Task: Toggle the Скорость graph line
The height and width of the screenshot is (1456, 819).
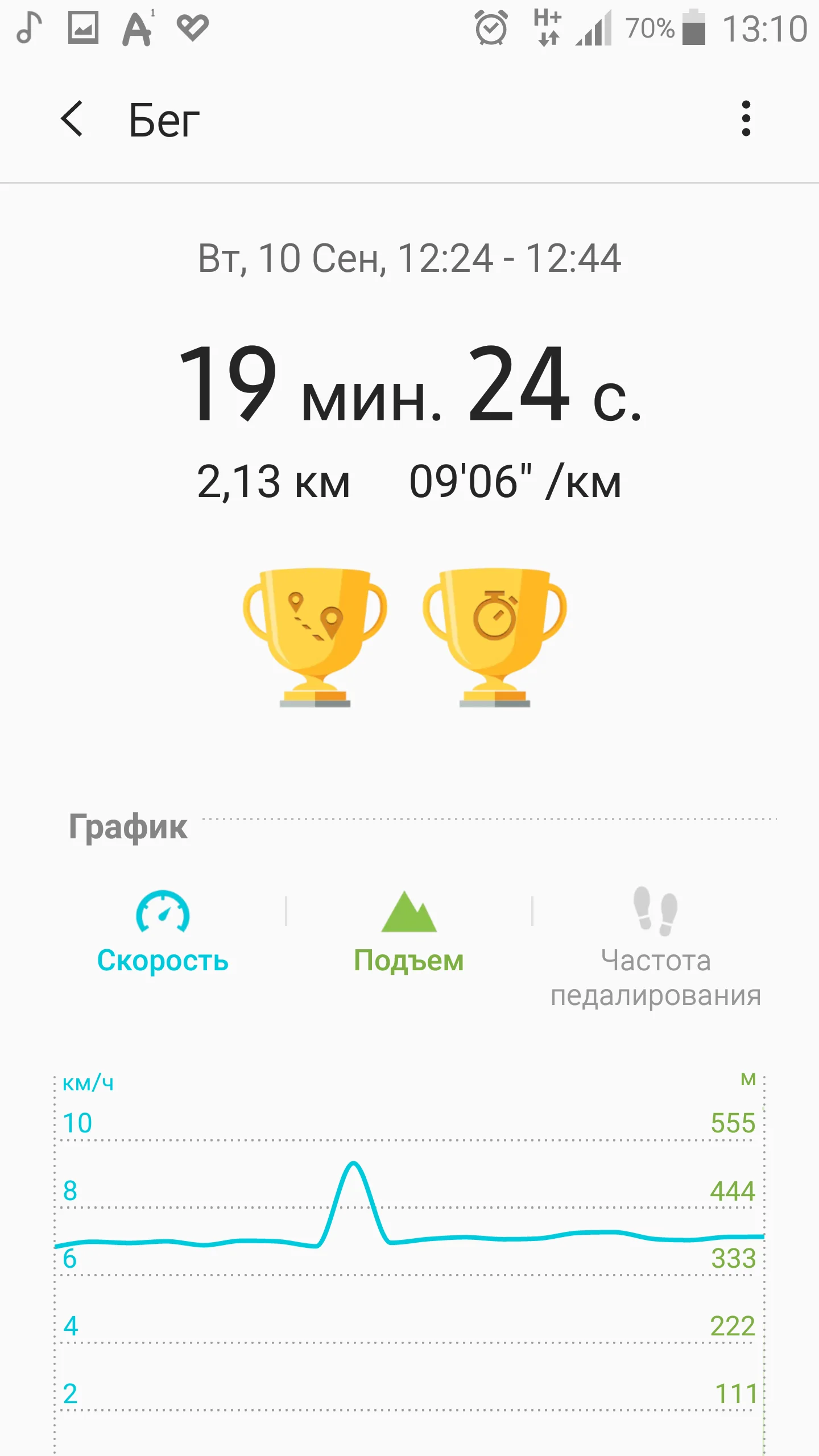Action: click(x=163, y=933)
